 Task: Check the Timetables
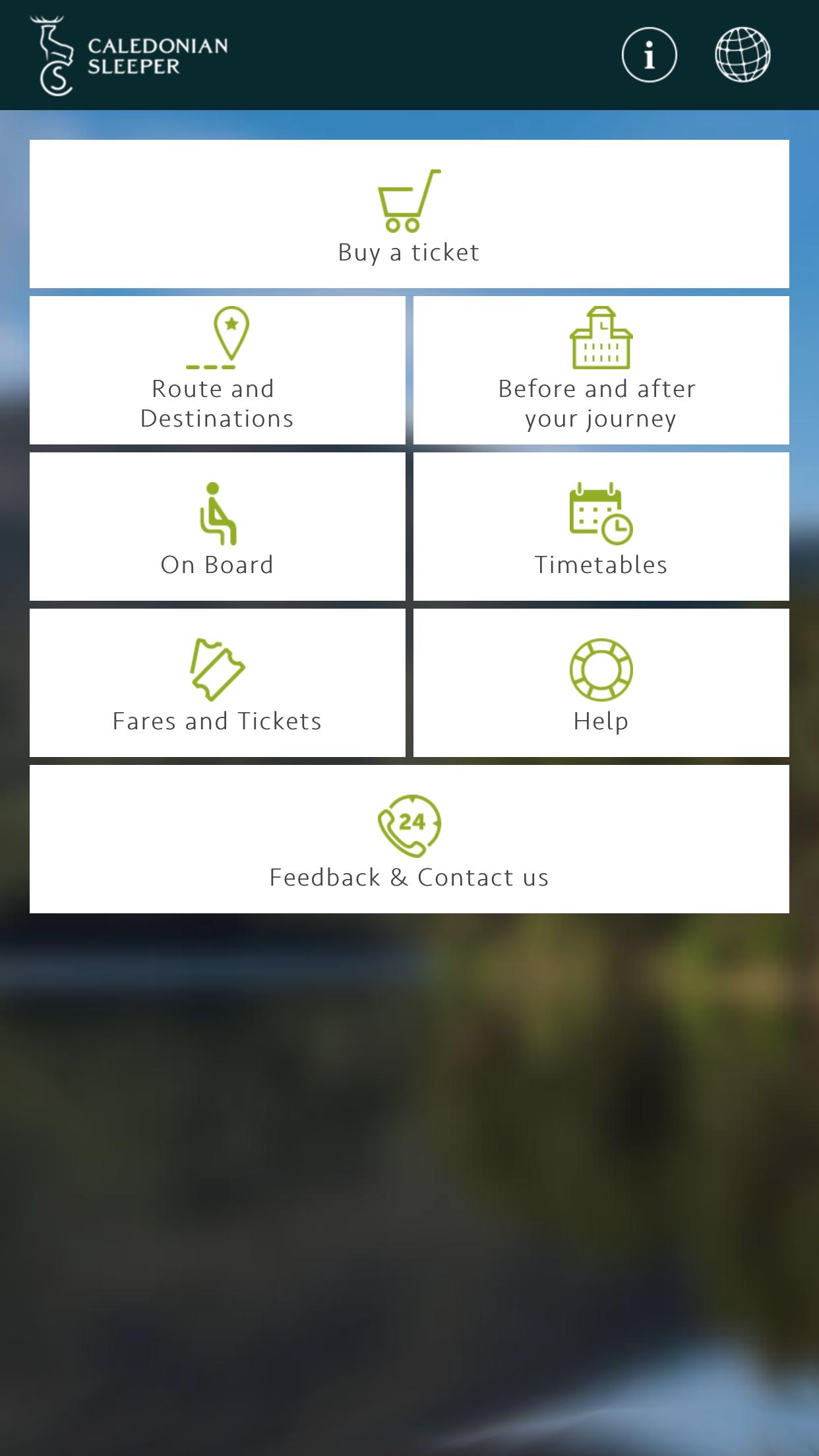coord(601,526)
